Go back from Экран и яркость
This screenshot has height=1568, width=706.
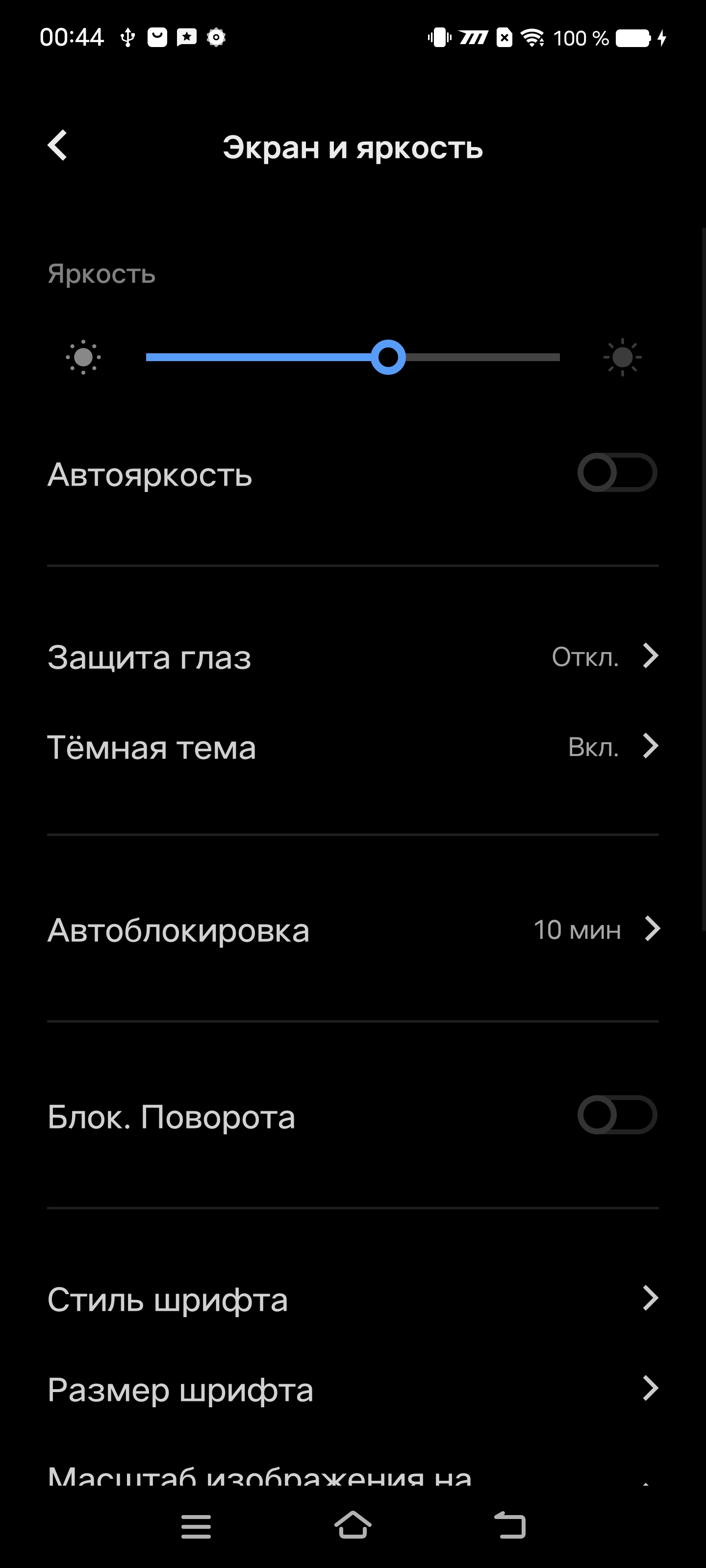57,146
